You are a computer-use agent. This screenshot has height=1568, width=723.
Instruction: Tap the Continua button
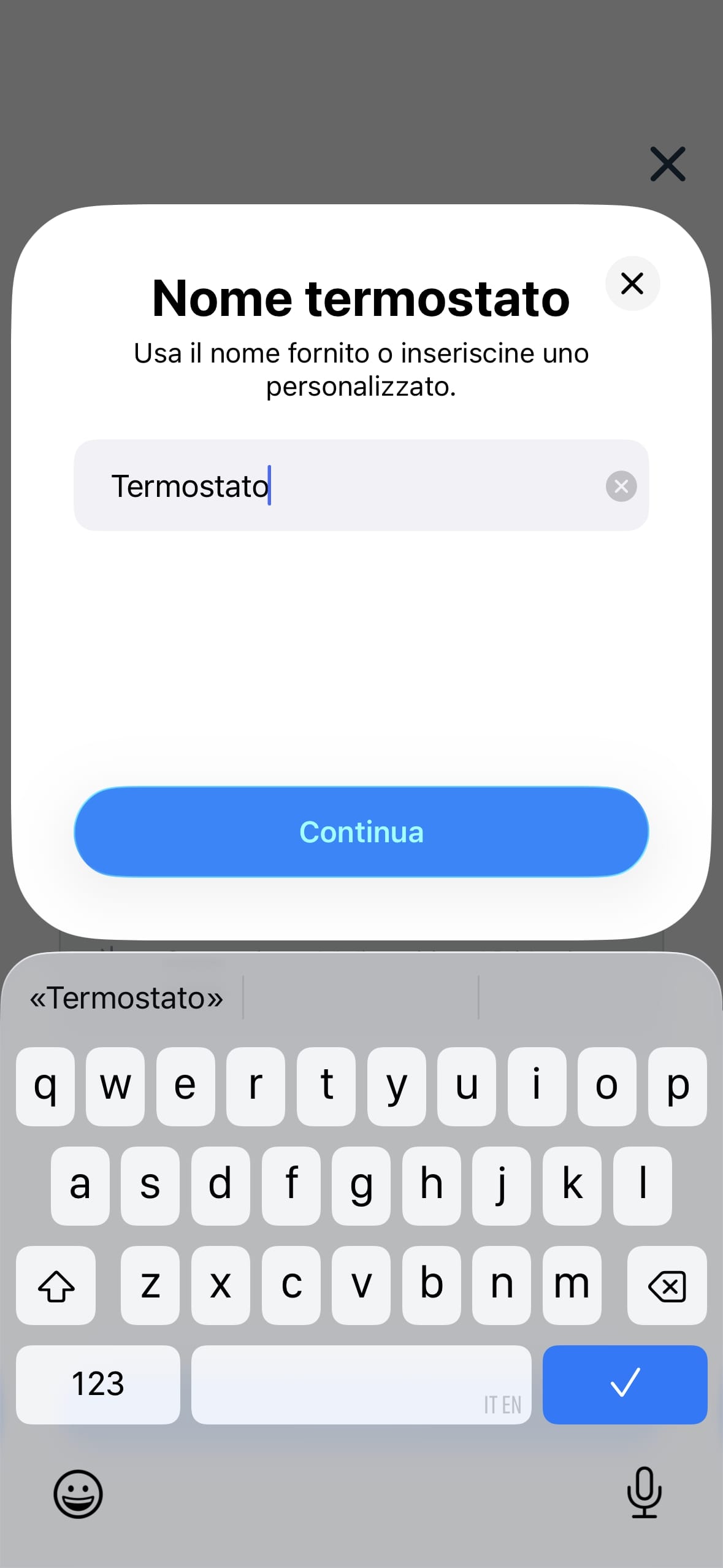[x=361, y=832]
